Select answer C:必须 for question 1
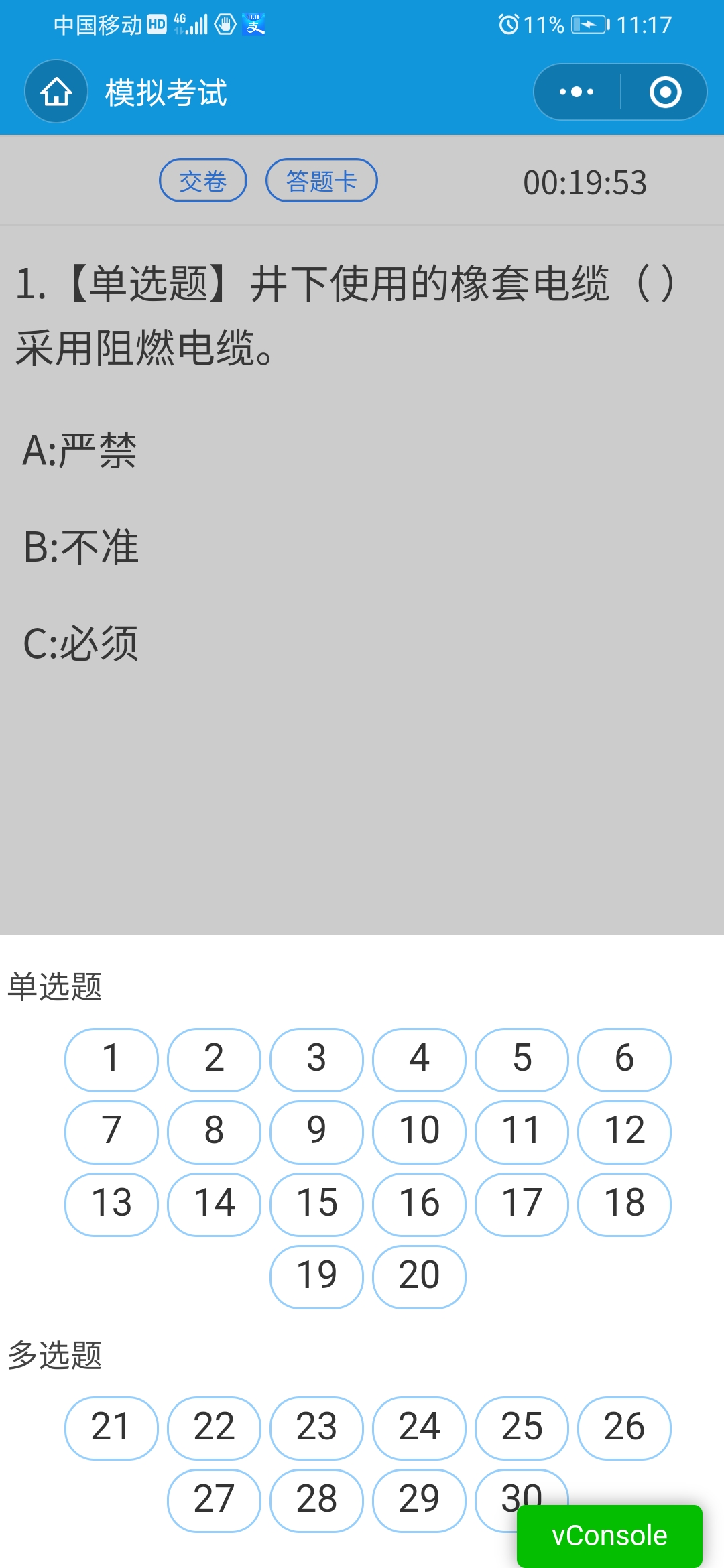This screenshot has height=1568, width=724. [83, 643]
